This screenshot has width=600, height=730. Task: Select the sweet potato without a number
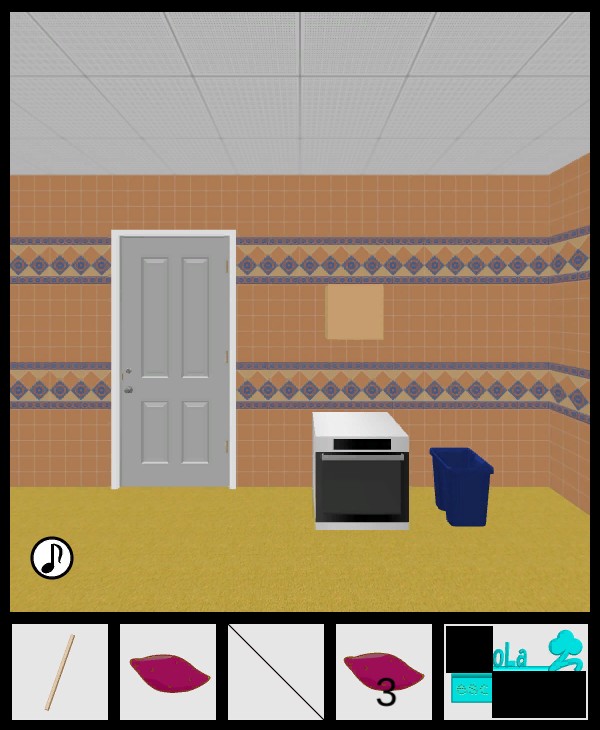click(168, 672)
